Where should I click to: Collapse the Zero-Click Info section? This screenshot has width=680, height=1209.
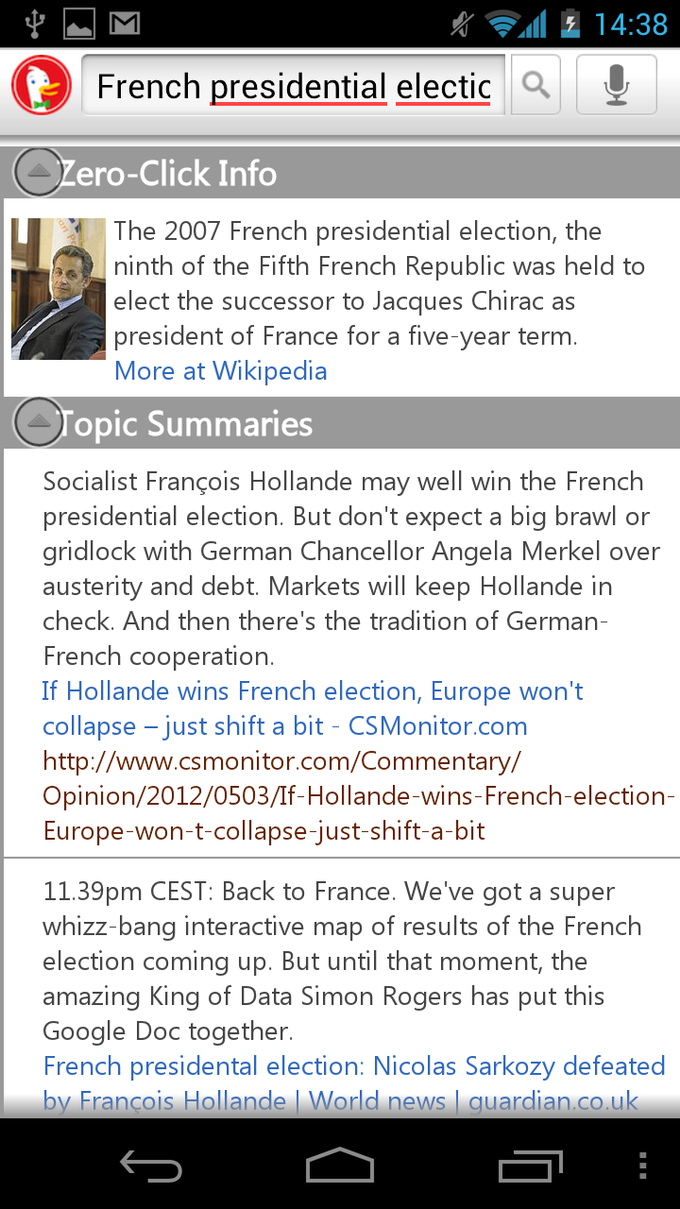(x=38, y=173)
